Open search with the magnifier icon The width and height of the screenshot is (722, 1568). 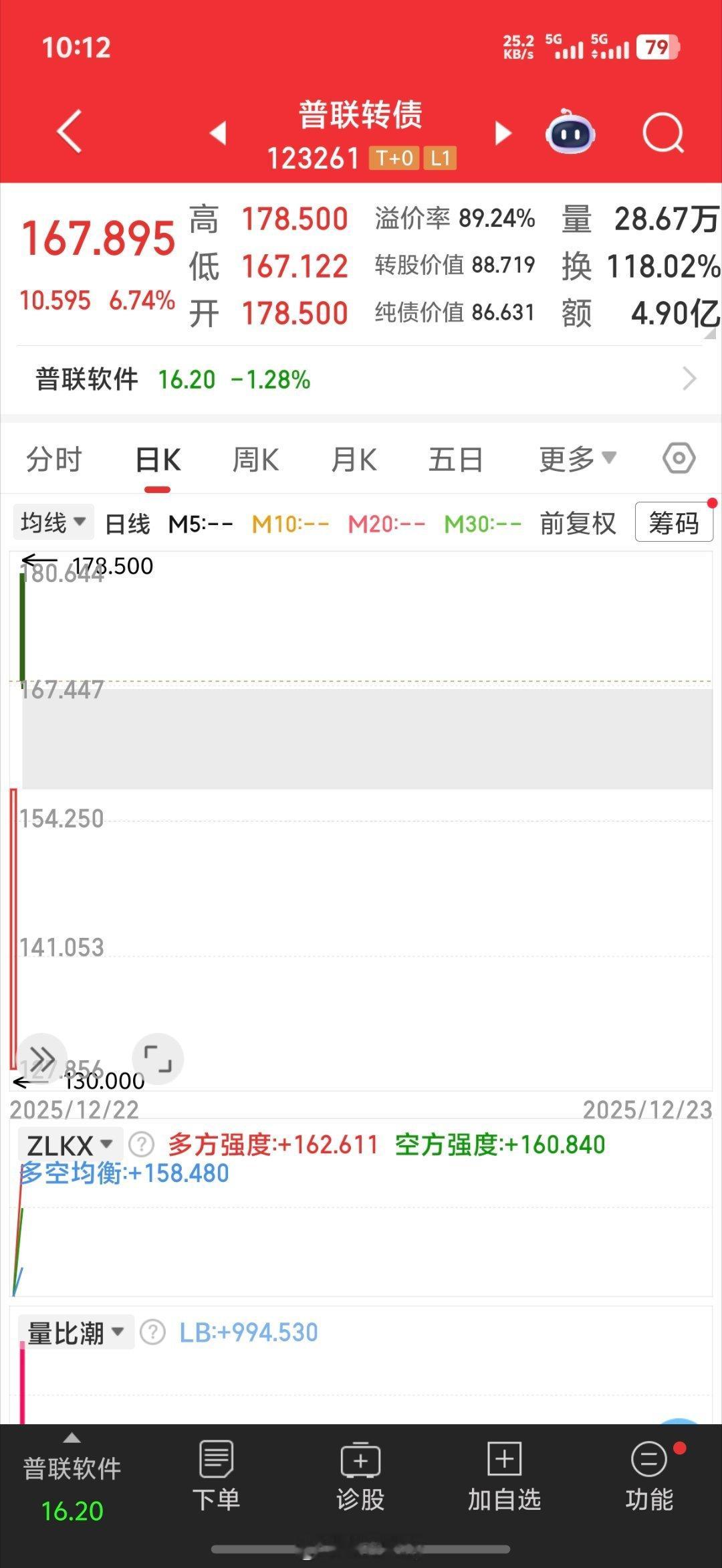point(663,132)
